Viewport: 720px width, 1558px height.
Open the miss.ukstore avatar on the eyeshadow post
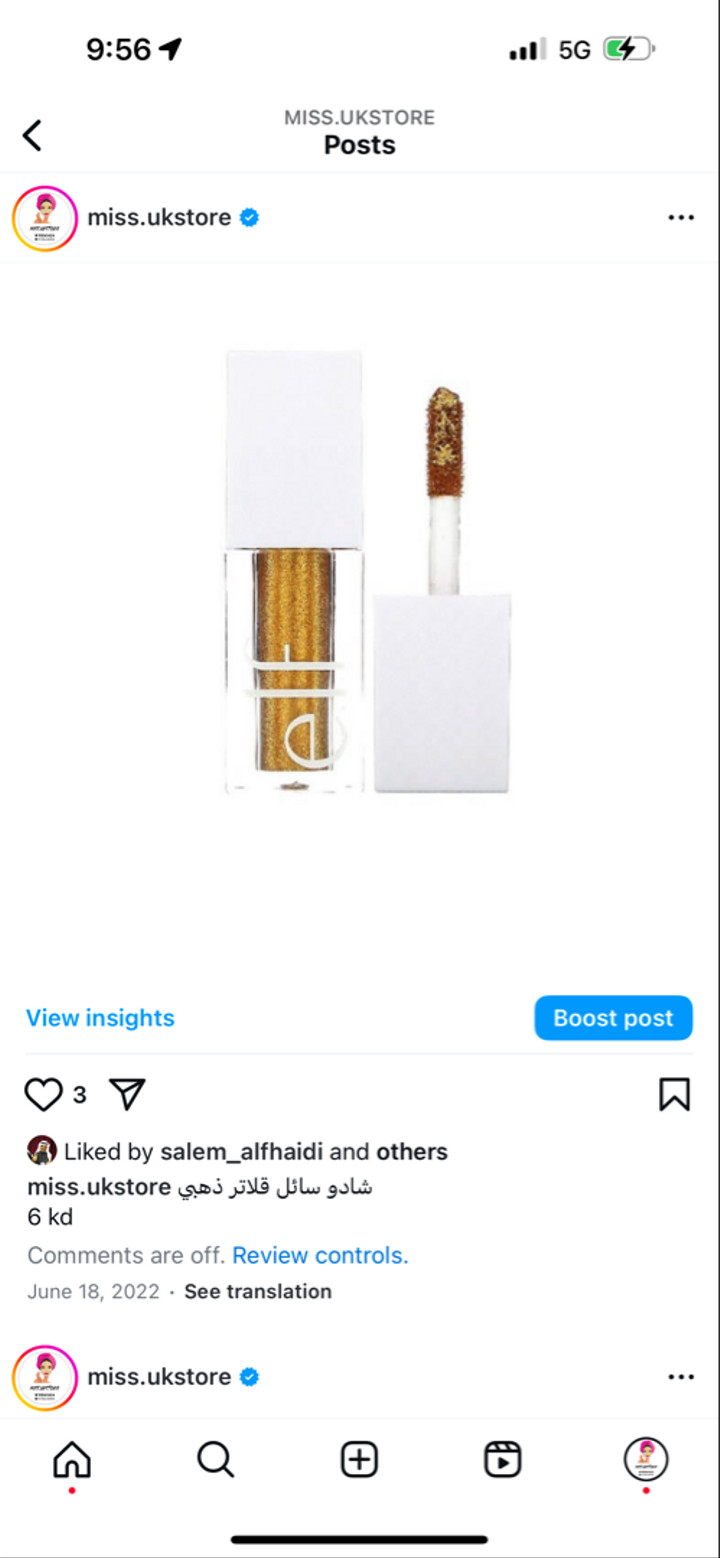click(x=45, y=218)
